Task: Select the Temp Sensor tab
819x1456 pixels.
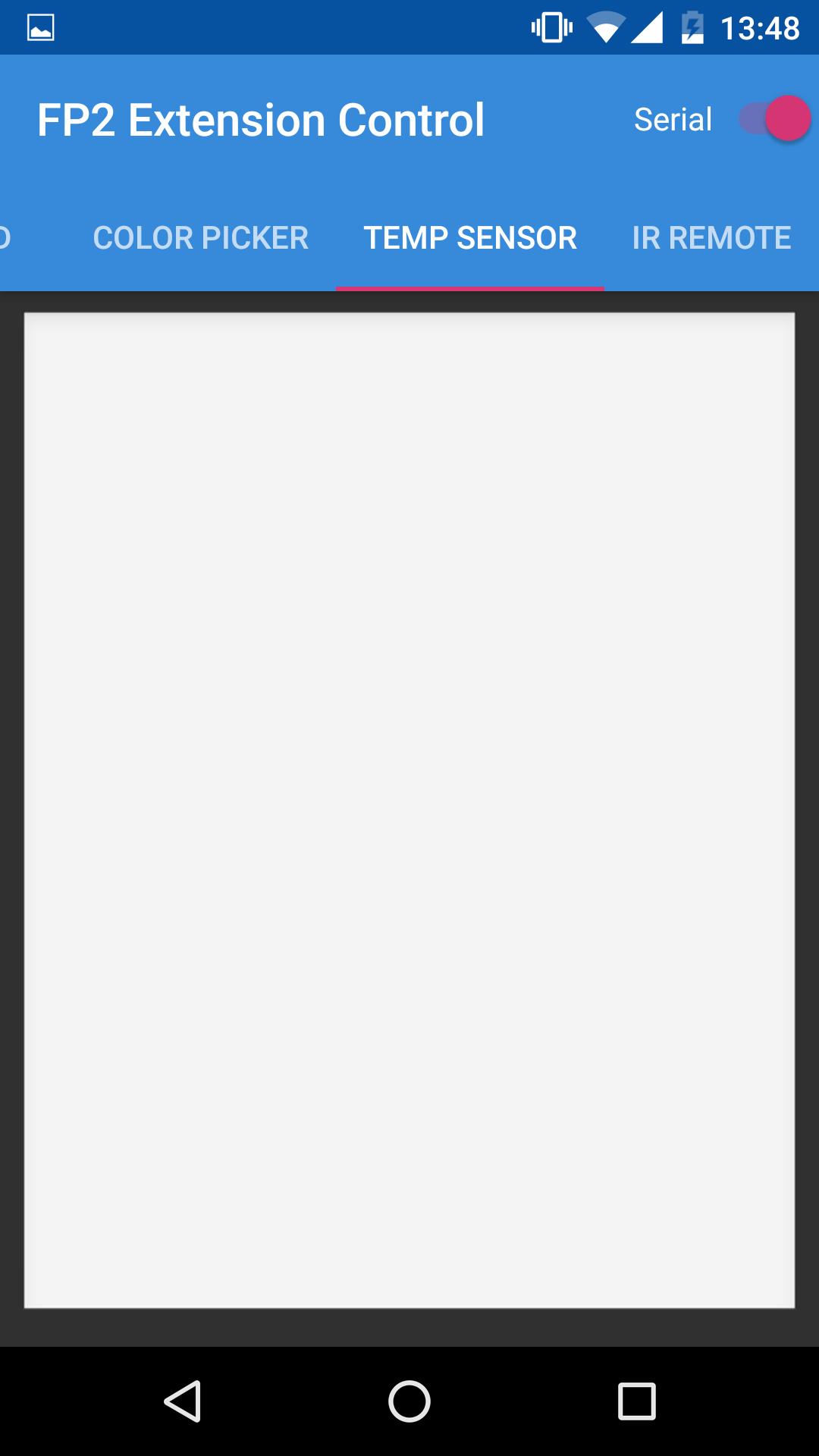Action: 470,238
